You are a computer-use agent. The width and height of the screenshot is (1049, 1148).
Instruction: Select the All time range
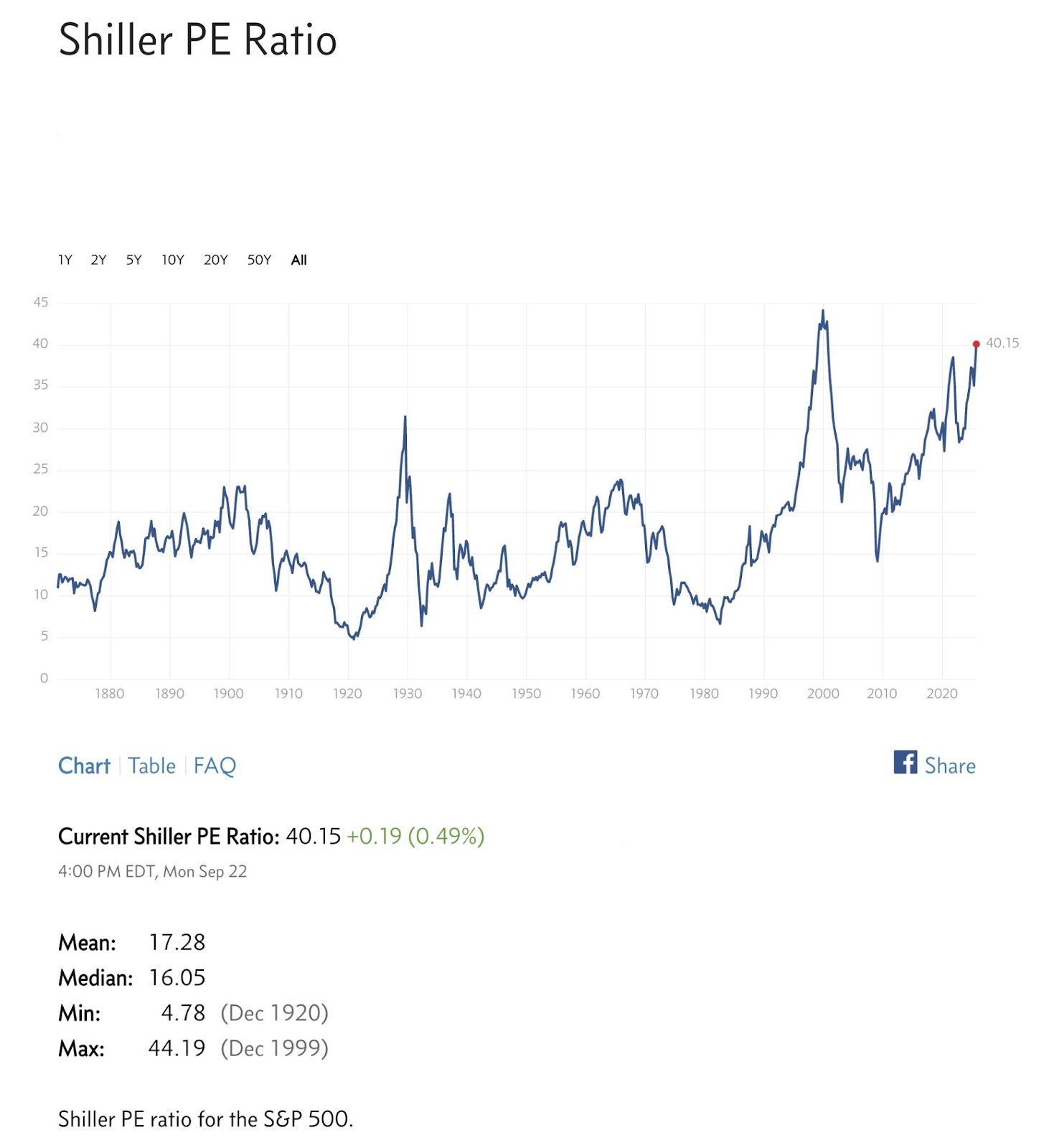(x=299, y=260)
